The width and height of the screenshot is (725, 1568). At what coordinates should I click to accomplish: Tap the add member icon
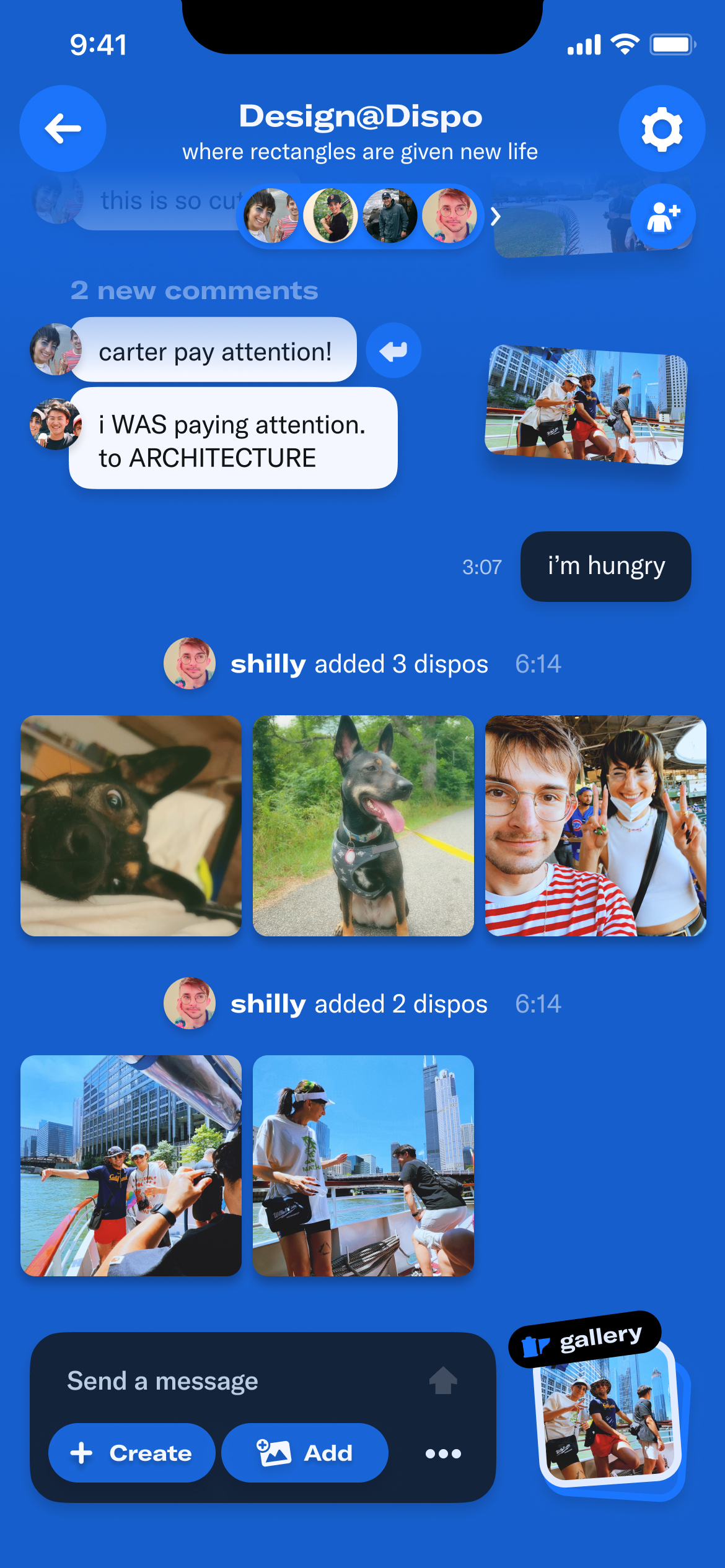tap(662, 217)
